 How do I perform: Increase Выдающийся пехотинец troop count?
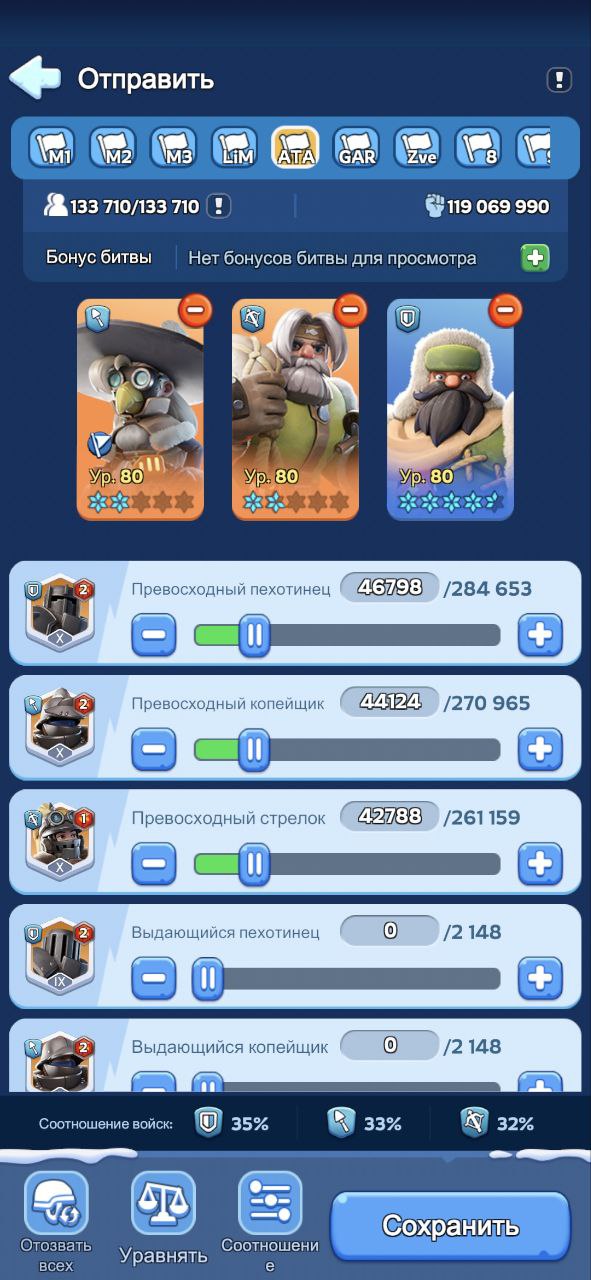540,978
